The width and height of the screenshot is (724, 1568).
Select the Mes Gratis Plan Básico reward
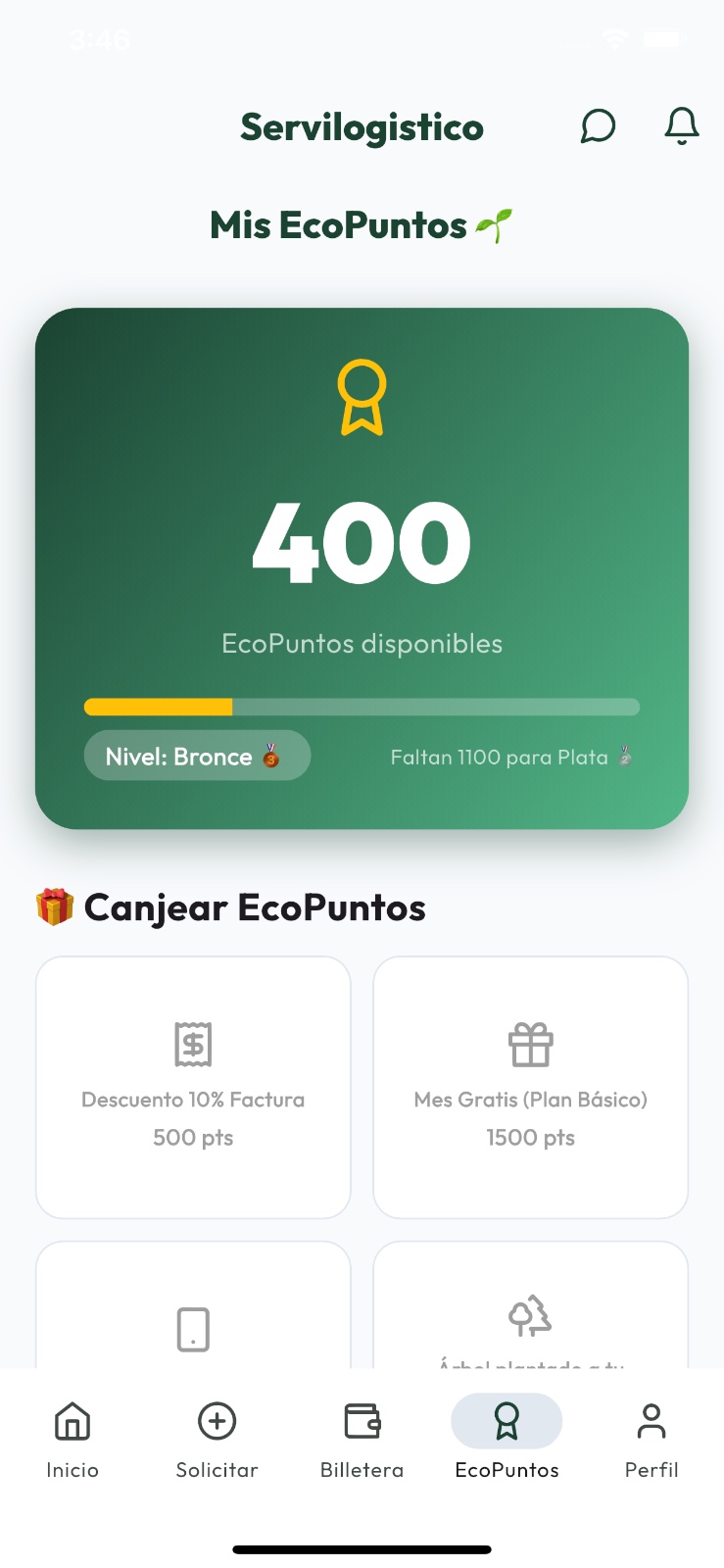tap(530, 1086)
